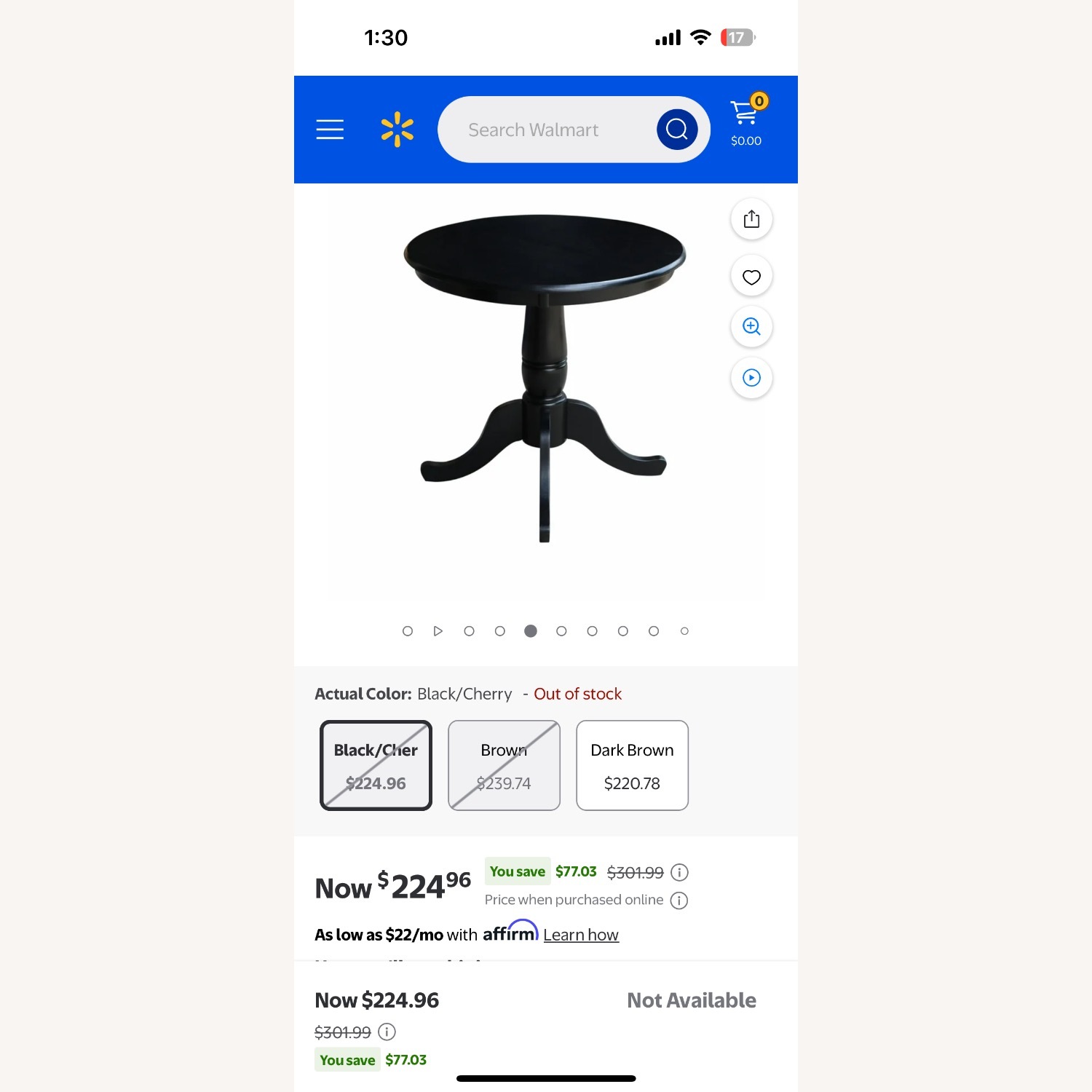This screenshot has width=1092, height=1092.
Task: Share this table product
Action: [x=751, y=219]
